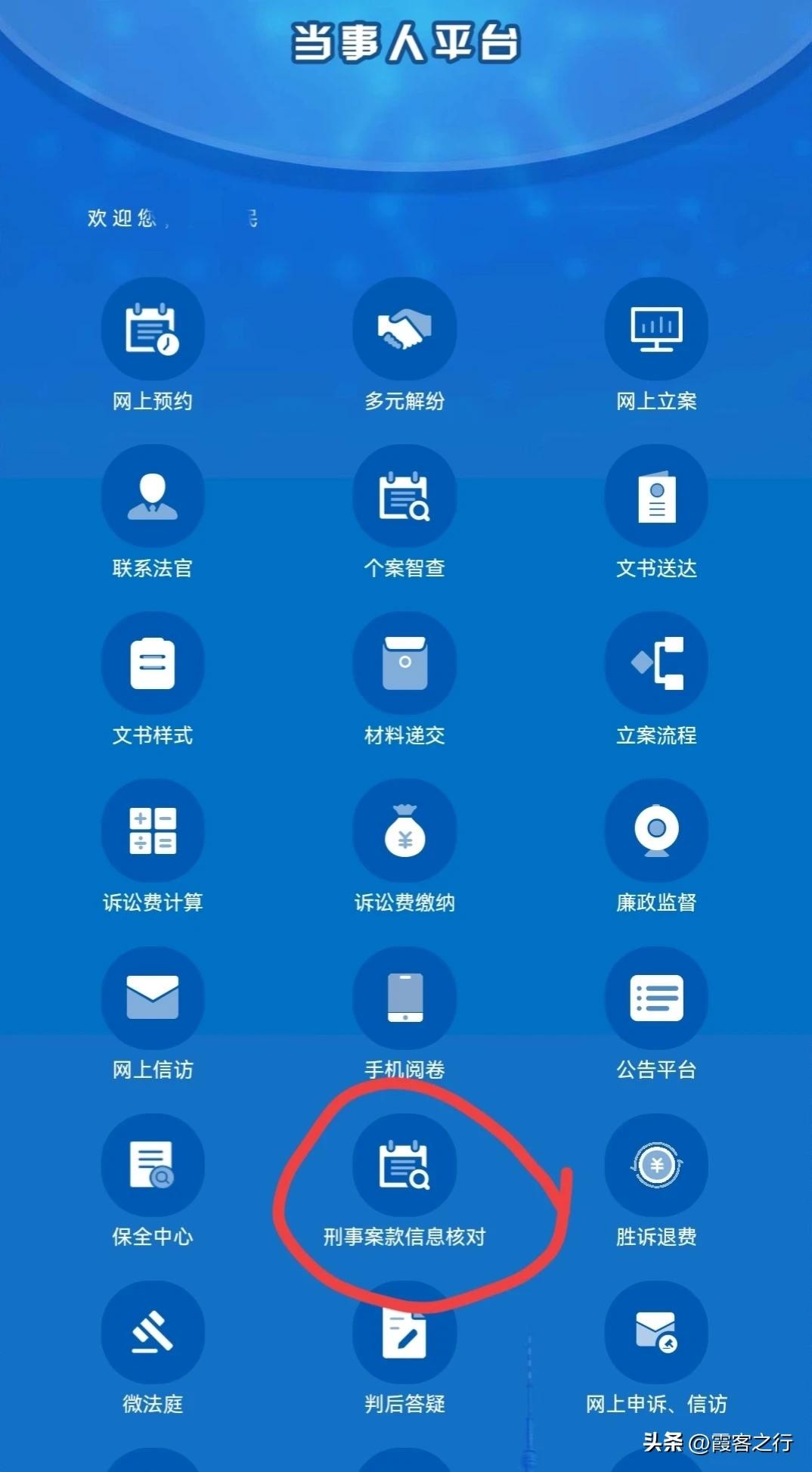The height and width of the screenshot is (1472, 812).
Task: Open 保全中心 preservation center
Action: tap(152, 1166)
